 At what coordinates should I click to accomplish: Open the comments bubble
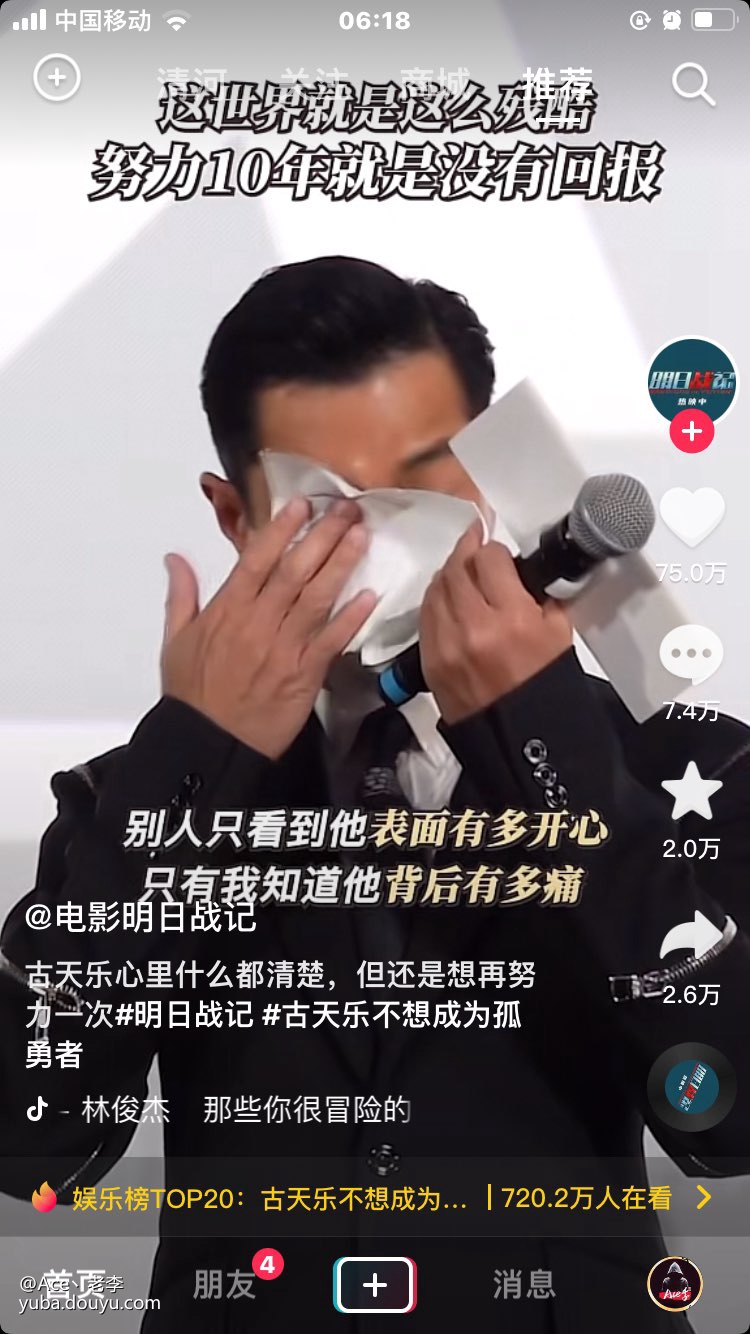tap(692, 656)
